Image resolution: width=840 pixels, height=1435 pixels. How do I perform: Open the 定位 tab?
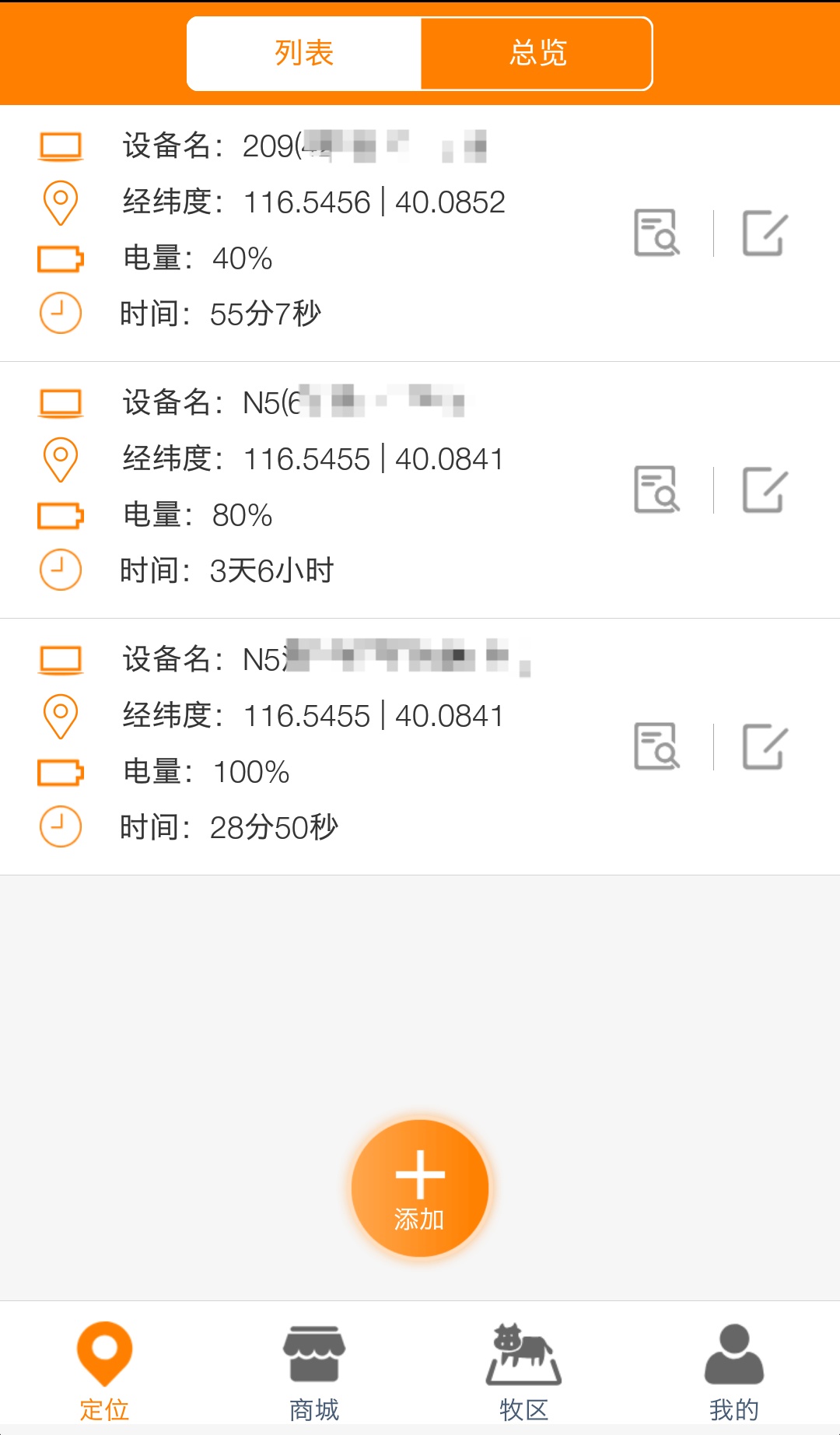104,1371
